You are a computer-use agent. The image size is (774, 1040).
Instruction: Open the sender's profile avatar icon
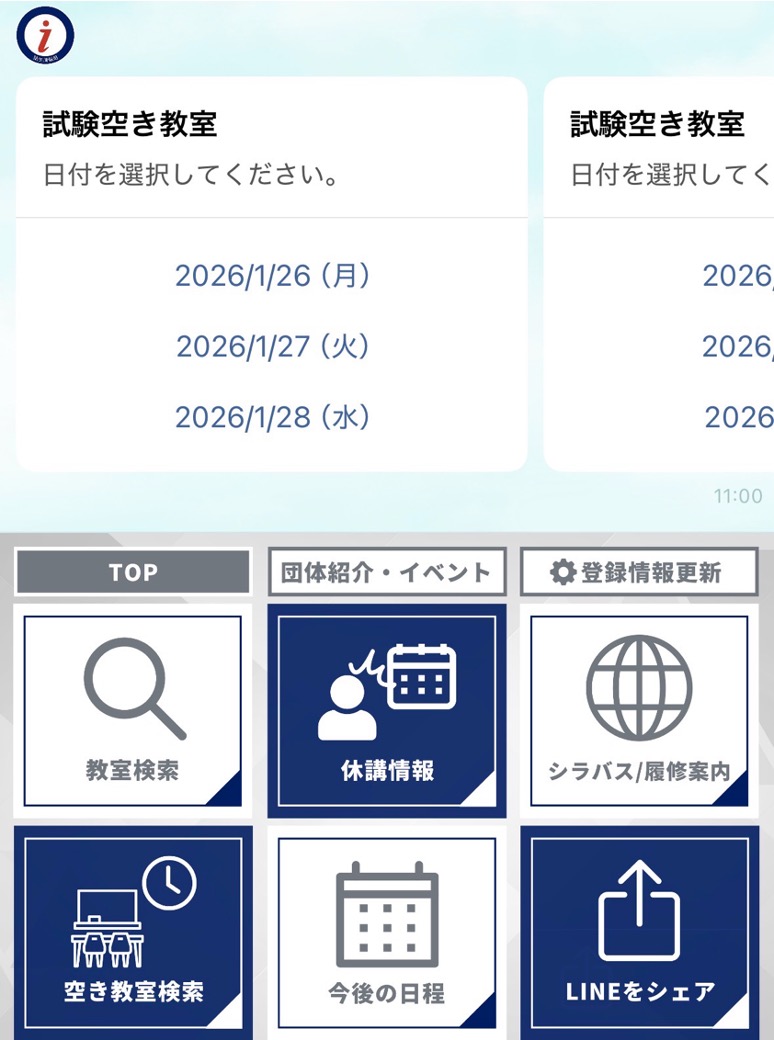45,34
